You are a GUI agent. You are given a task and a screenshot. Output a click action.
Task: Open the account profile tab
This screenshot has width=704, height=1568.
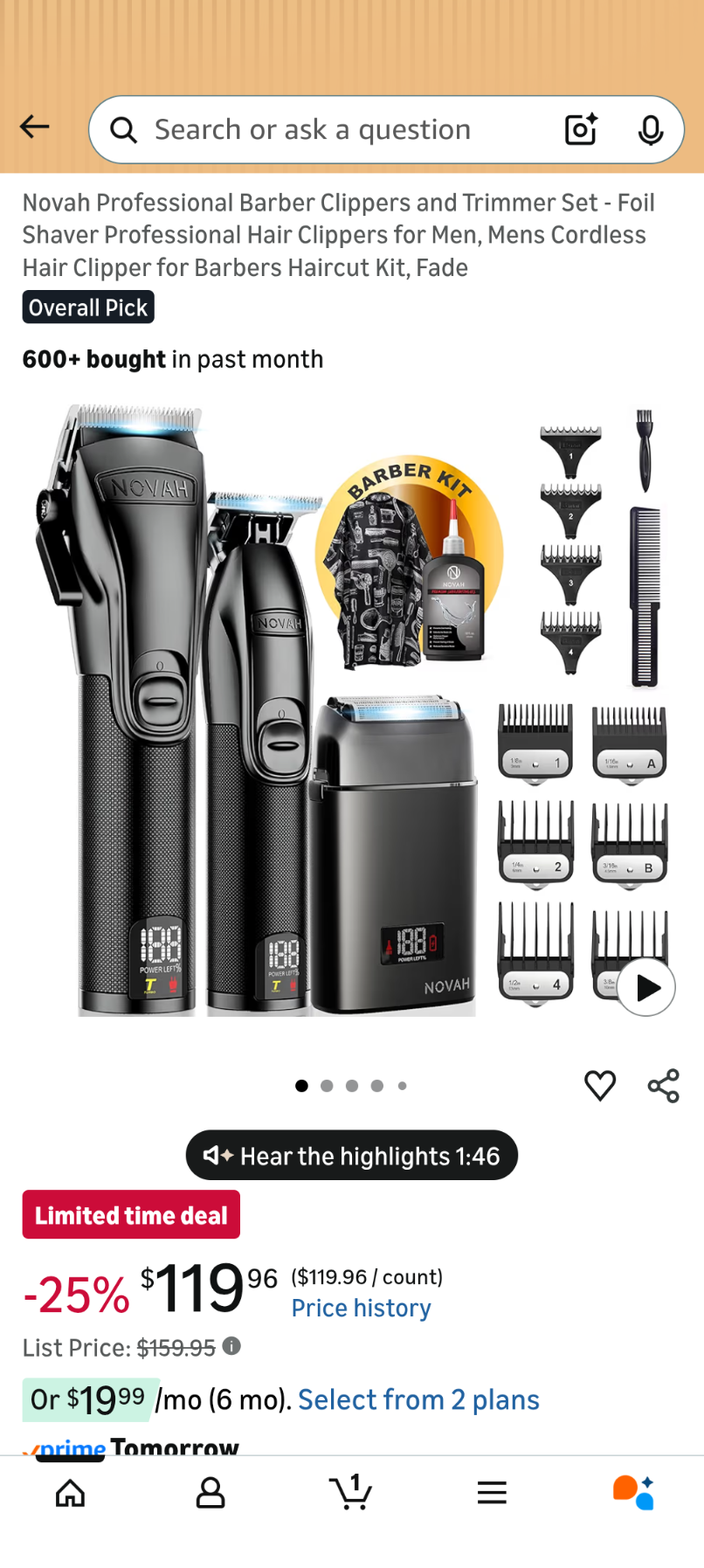click(x=211, y=1493)
